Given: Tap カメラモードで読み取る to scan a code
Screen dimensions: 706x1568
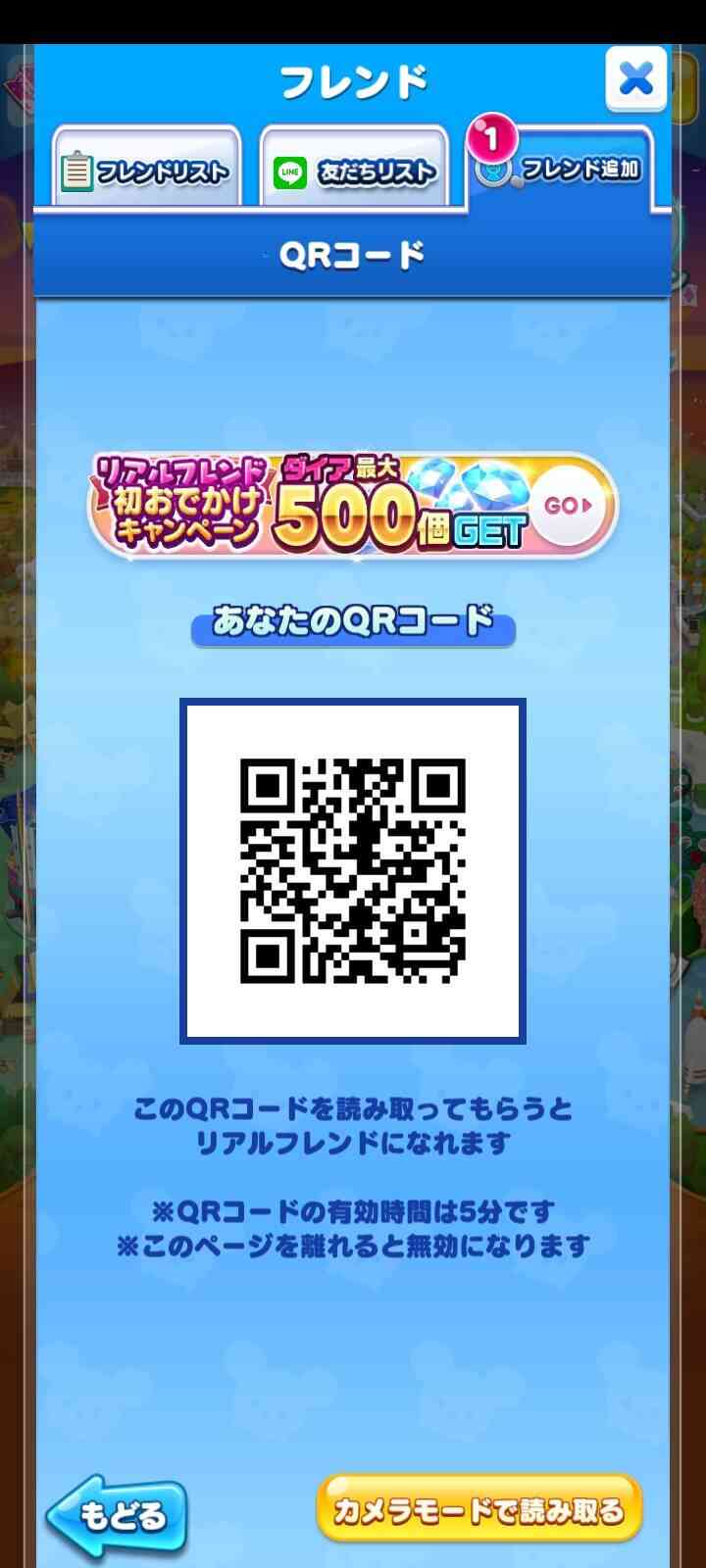Looking at the screenshot, I should [x=479, y=1509].
